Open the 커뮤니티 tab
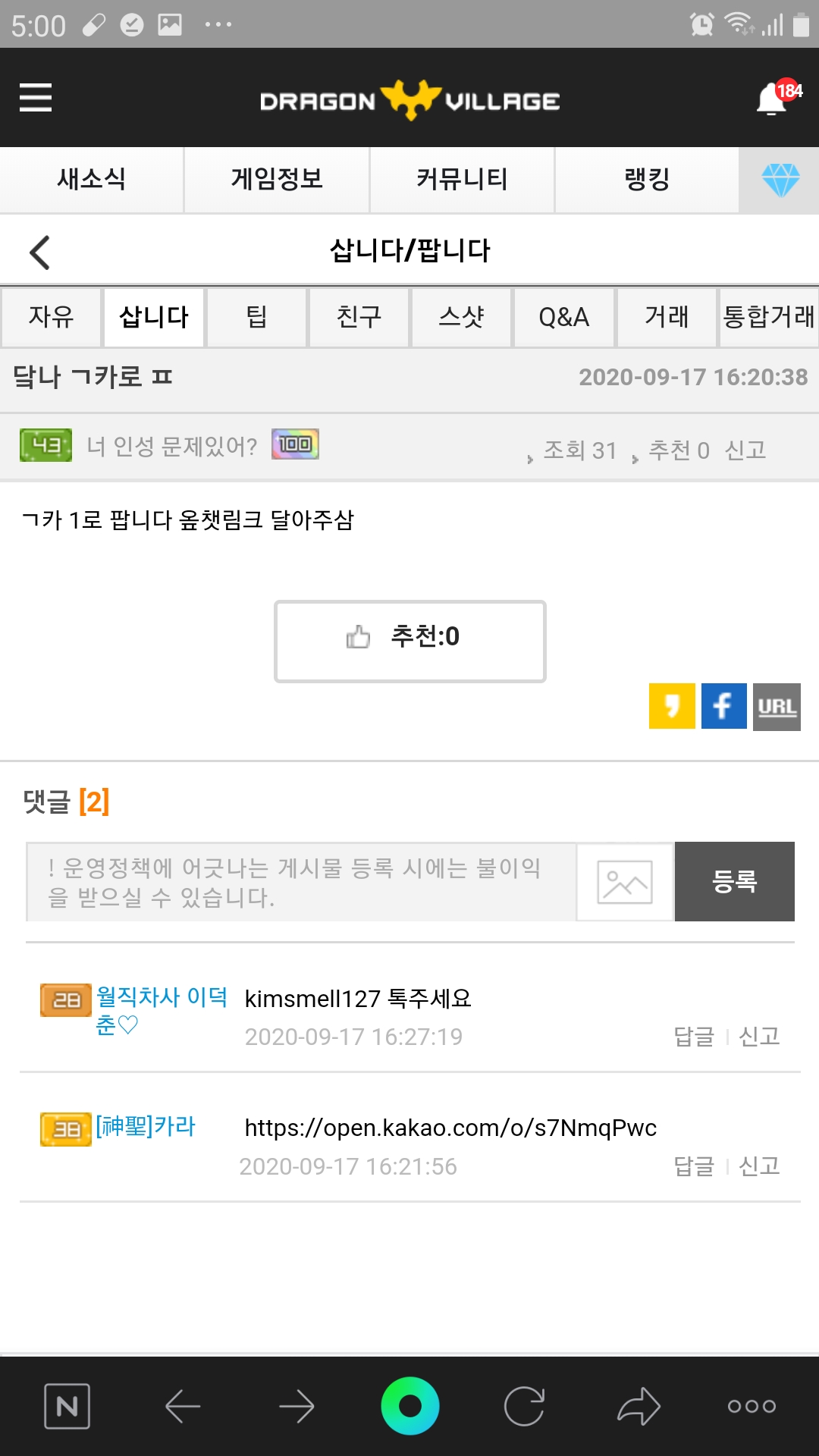 pos(462,180)
